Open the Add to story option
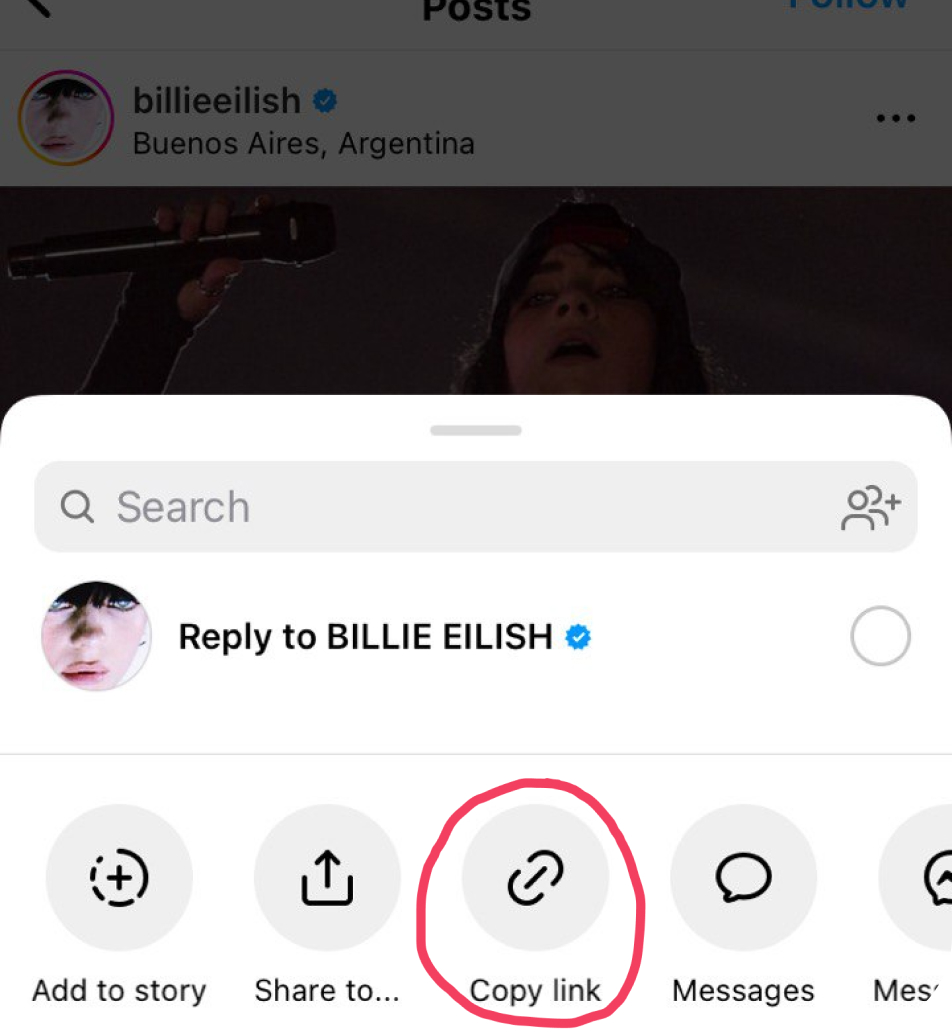Viewport: 952px width, 1032px height. 119,877
